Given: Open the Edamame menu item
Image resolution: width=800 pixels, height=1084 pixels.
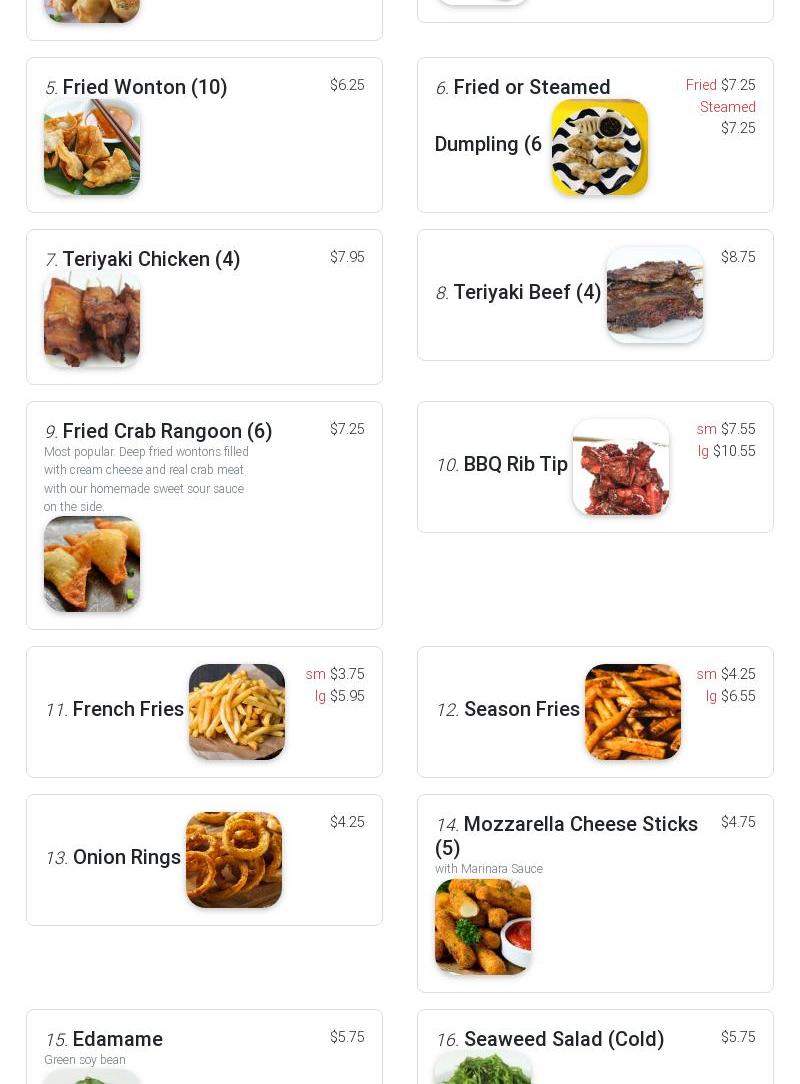Looking at the screenshot, I should (117, 1040).
